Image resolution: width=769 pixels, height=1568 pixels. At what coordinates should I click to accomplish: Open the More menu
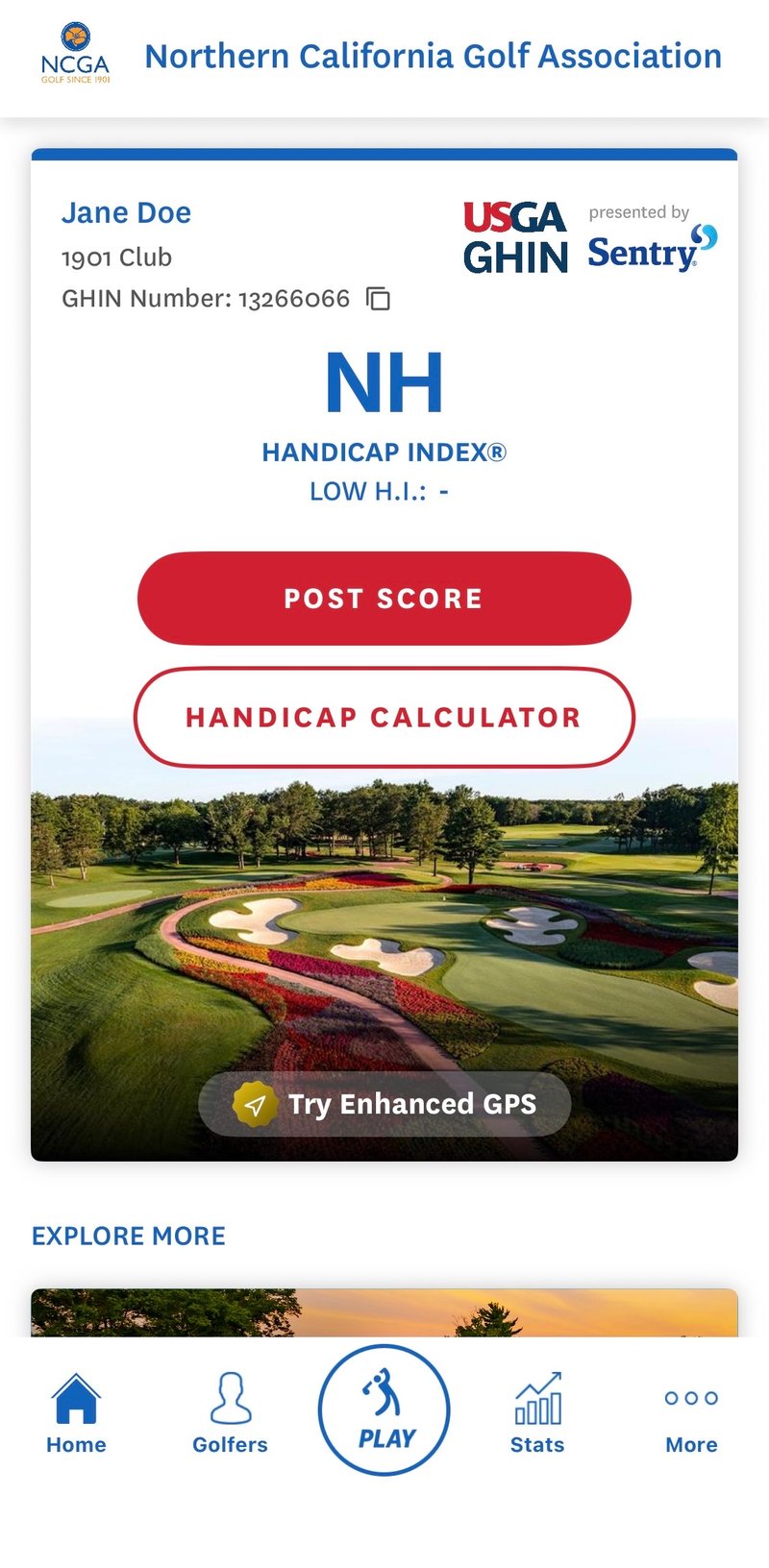pyautogui.click(x=691, y=1418)
